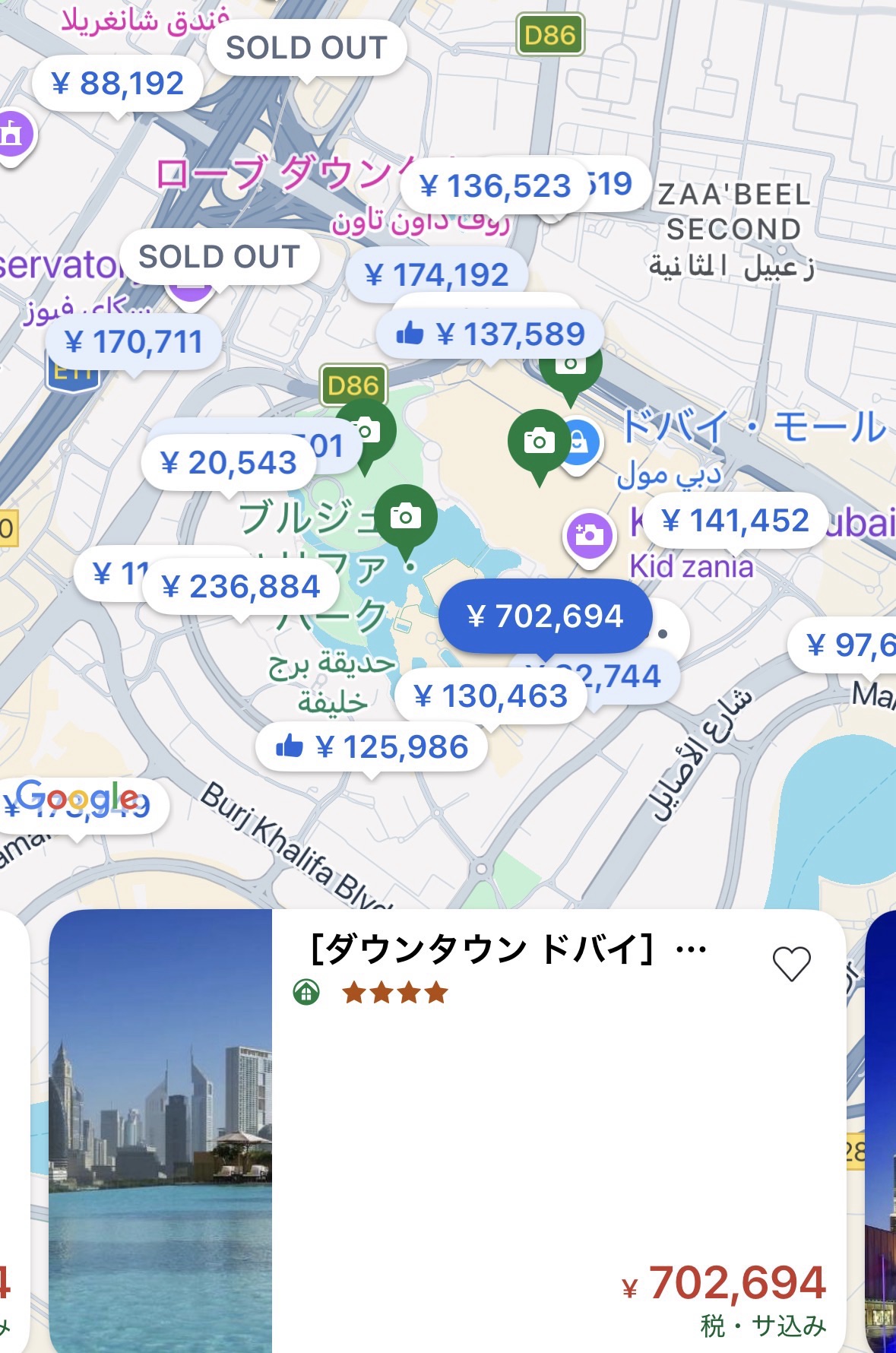Tap the ¥ 170,711 hotel pin
Image resolution: width=896 pixels, height=1353 pixels.
133,342
